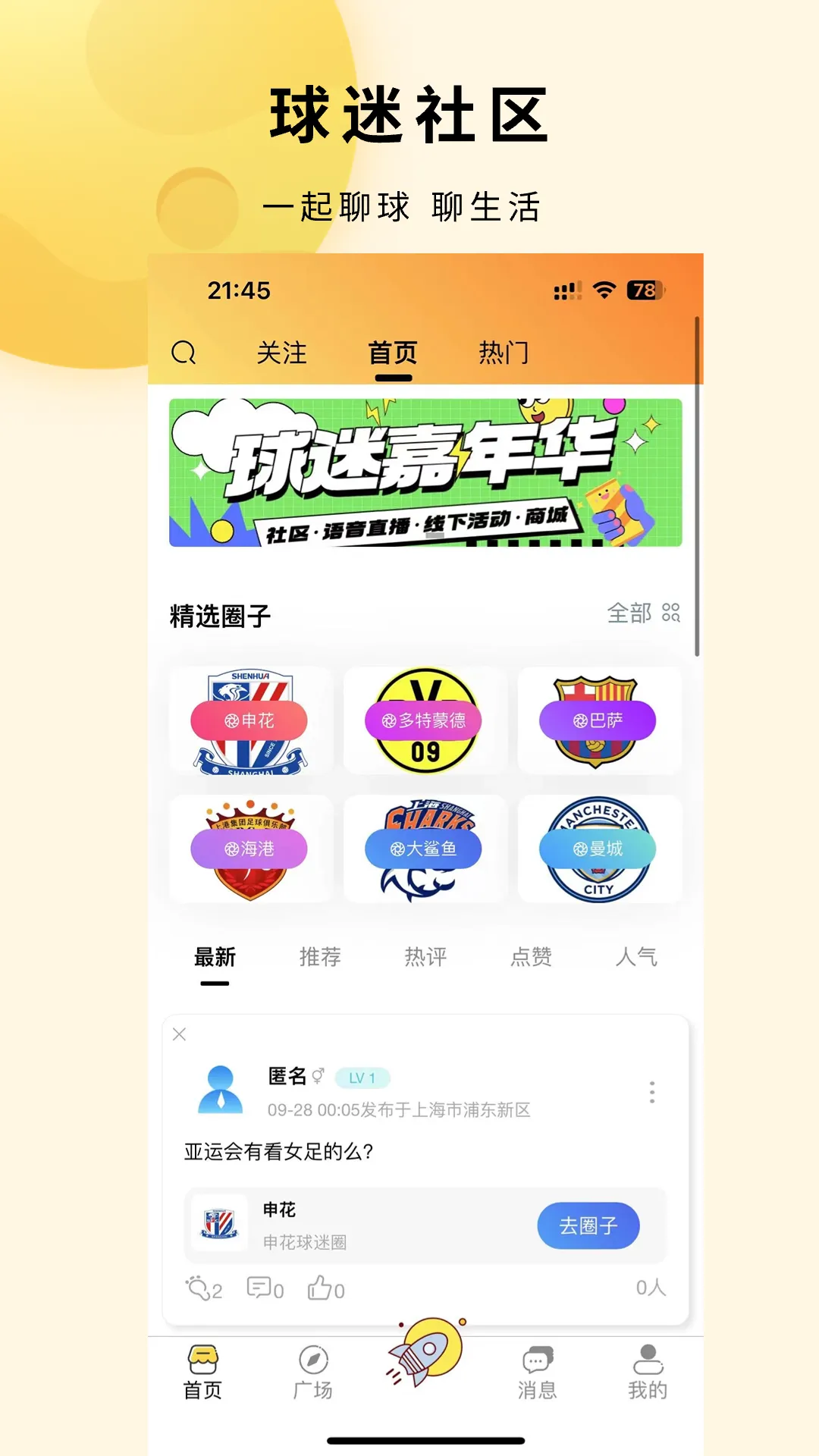Select the 推荐 sorting tab
This screenshot has width=819, height=1456.
[320, 957]
